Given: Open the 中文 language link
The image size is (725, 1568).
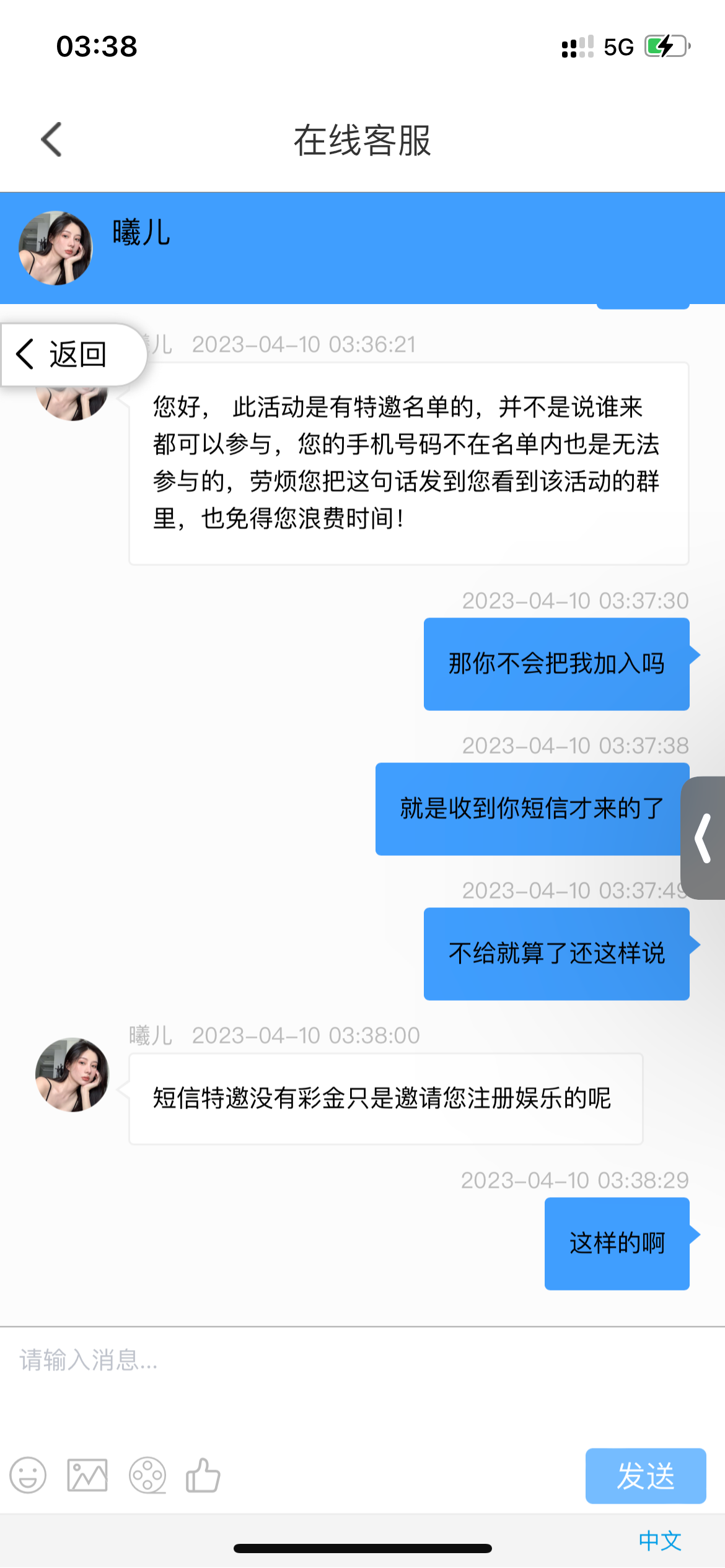Looking at the screenshot, I should point(659,1540).
